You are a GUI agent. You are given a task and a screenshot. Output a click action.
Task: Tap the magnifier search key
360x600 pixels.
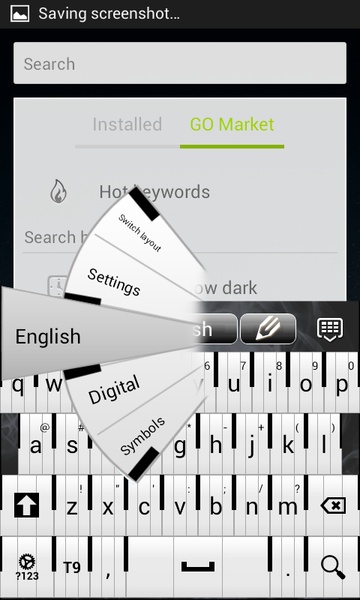[333, 567]
